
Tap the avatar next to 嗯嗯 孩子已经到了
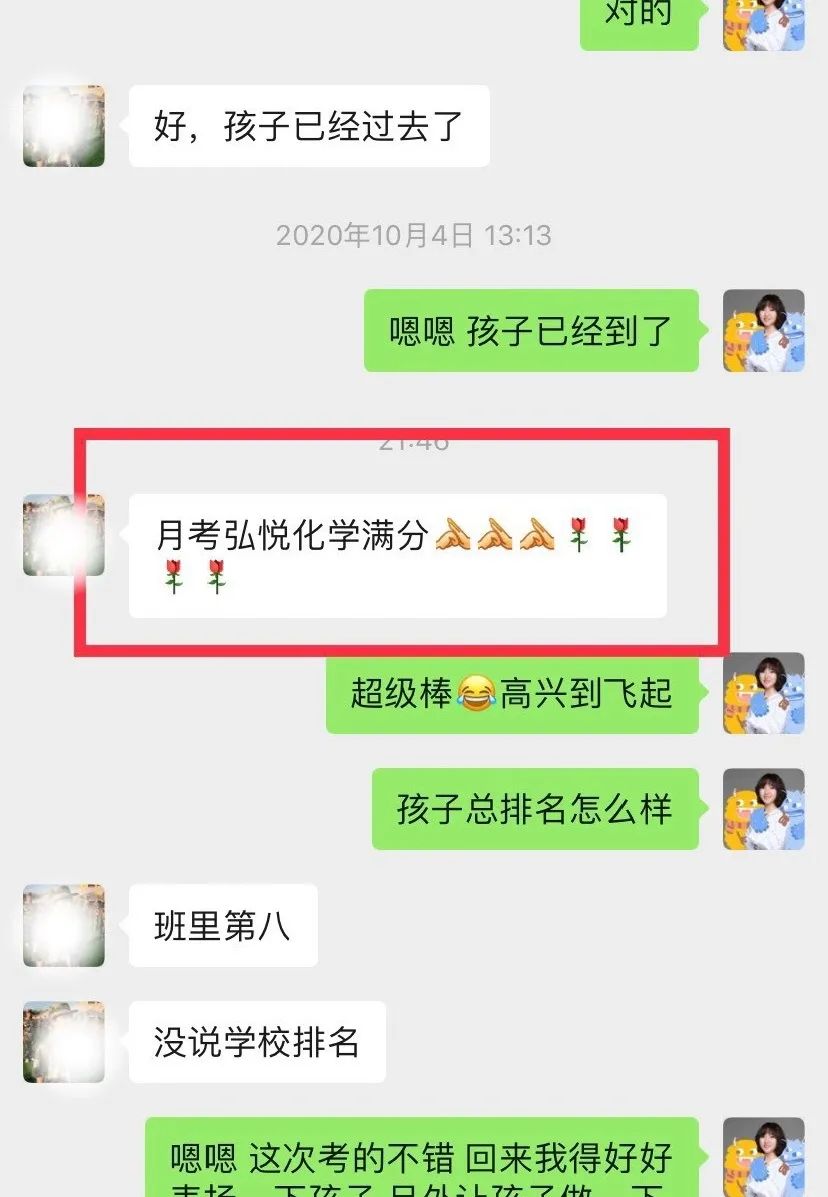(764, 331)
